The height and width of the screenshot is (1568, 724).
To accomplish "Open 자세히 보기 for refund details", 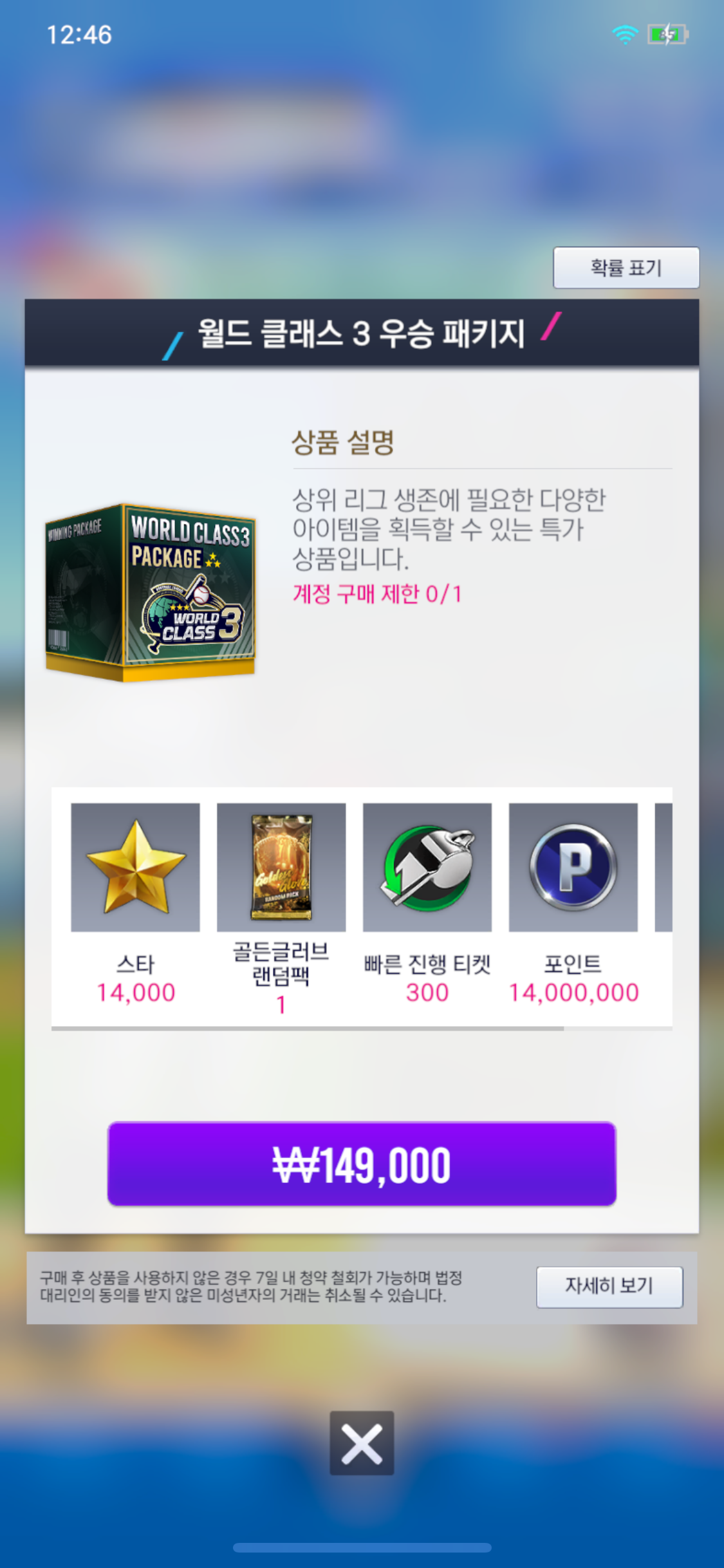I will pos(609,1286).
